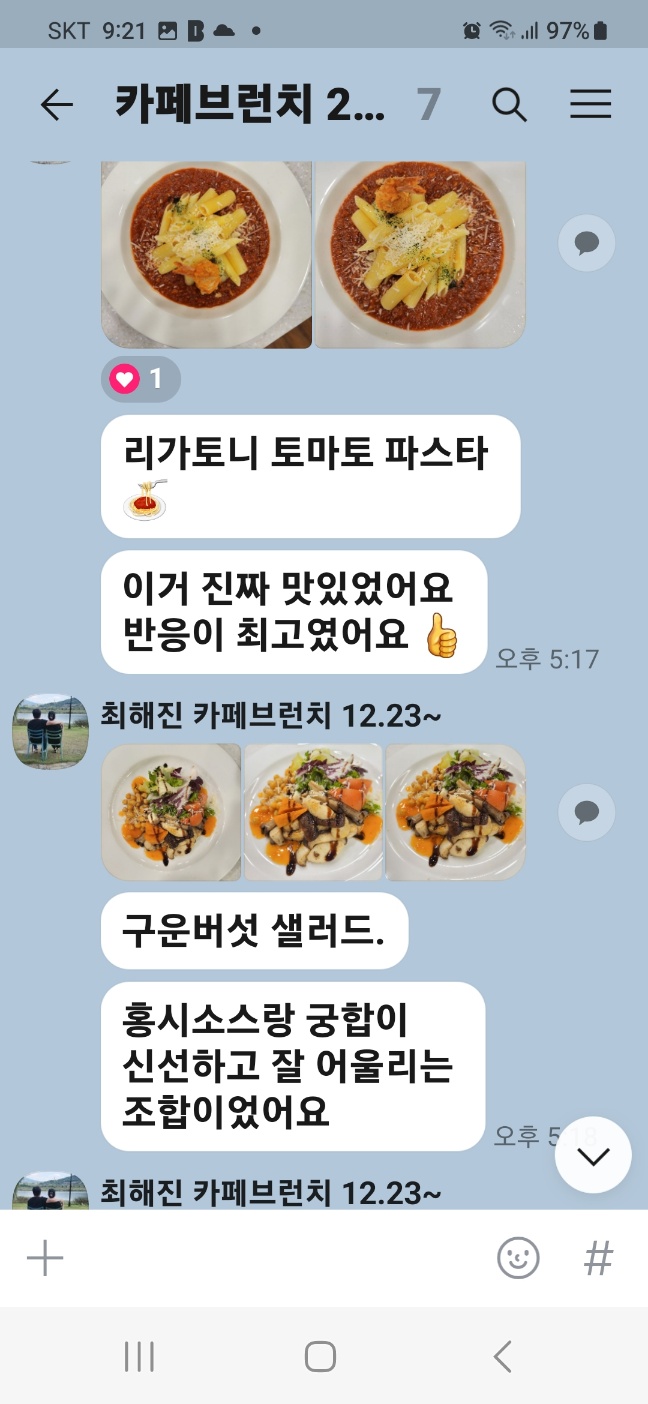The width and height of the screenshot is (648, 1404).
Task: Jump to the latest messages
Action: [x=592, y=1156]
